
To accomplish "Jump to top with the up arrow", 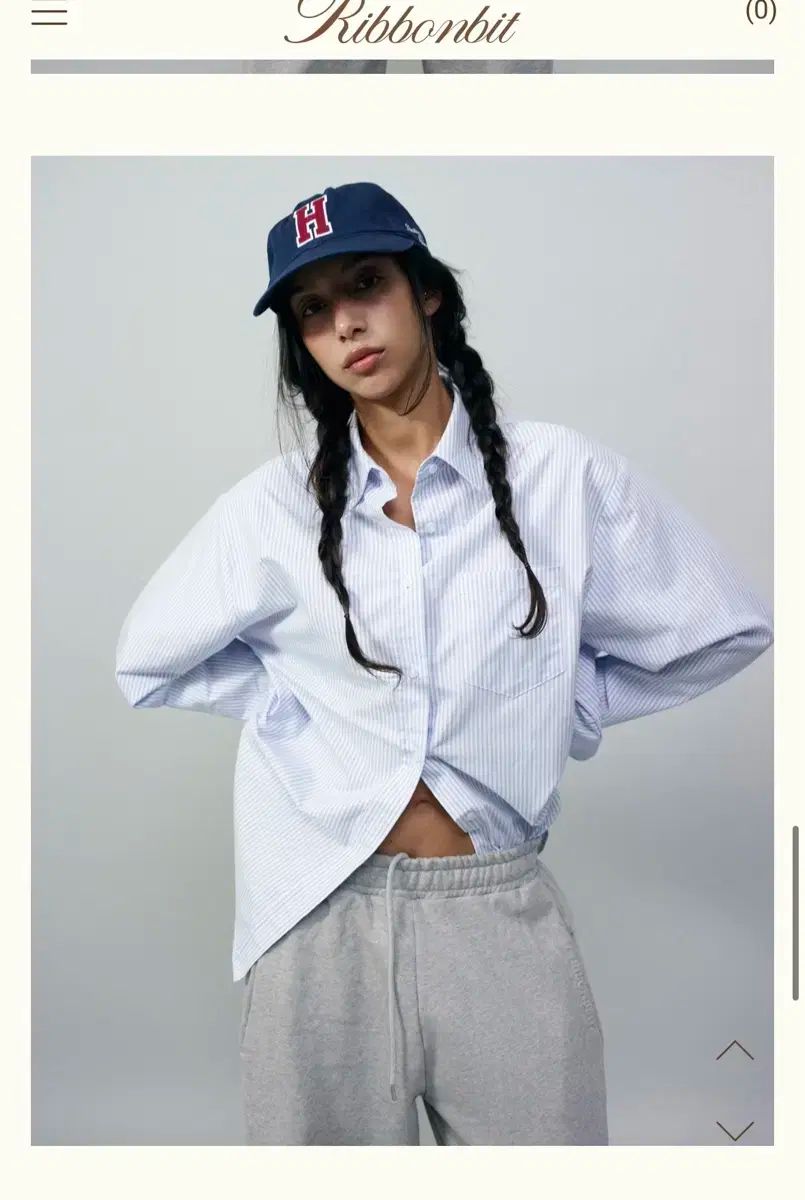I will (x=735, y=1050).
